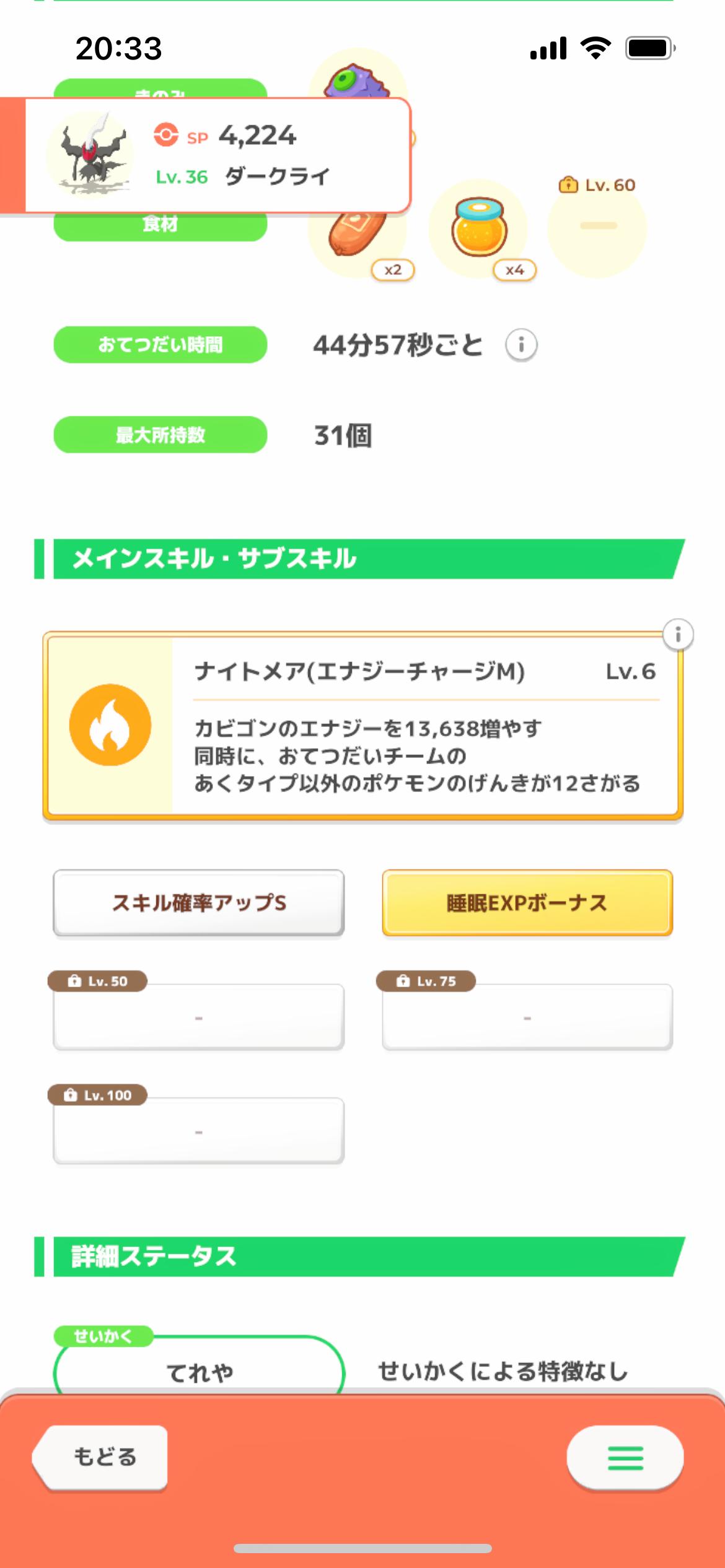Open info icon beside おてつだい時間

pyautogui.click(x=521, y=344)
